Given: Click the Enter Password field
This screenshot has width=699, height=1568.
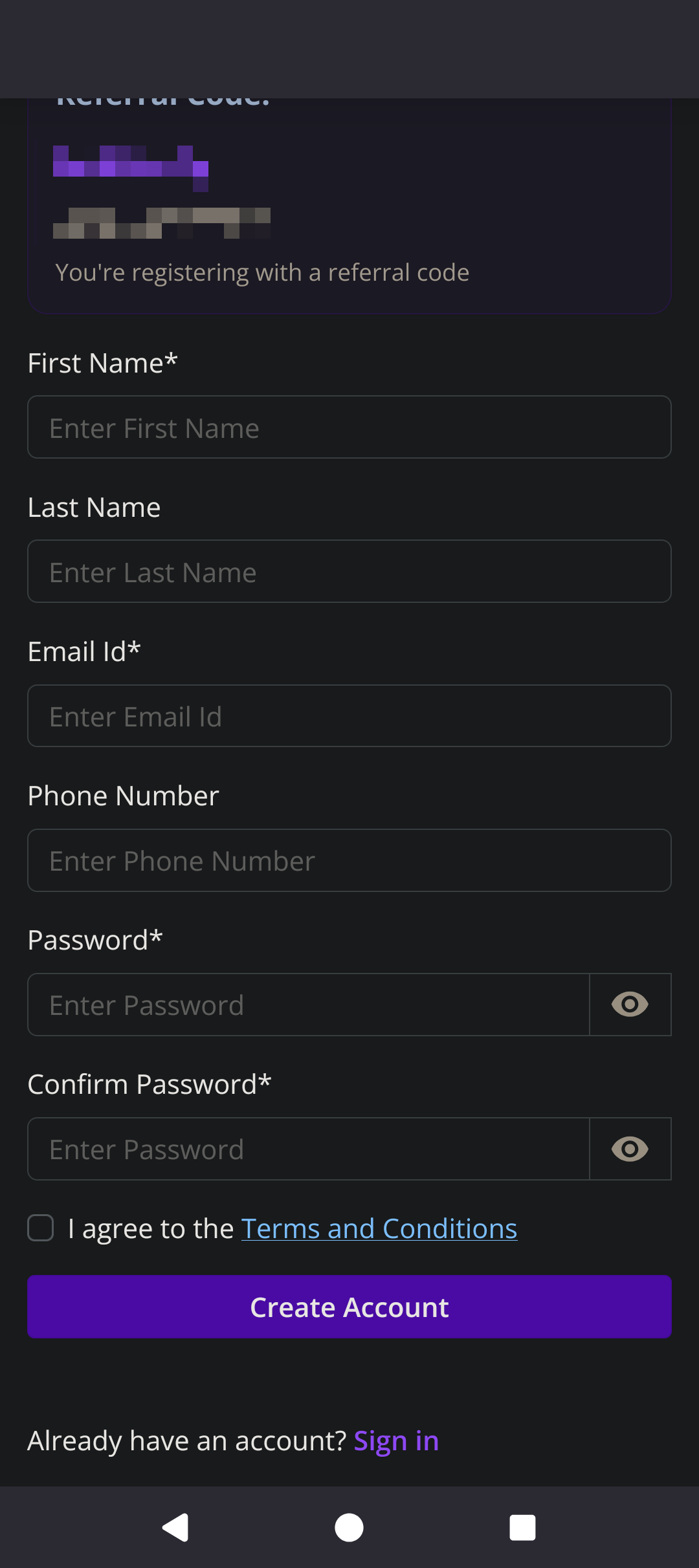Looking at the screenshot, I should coord(309,1004).
